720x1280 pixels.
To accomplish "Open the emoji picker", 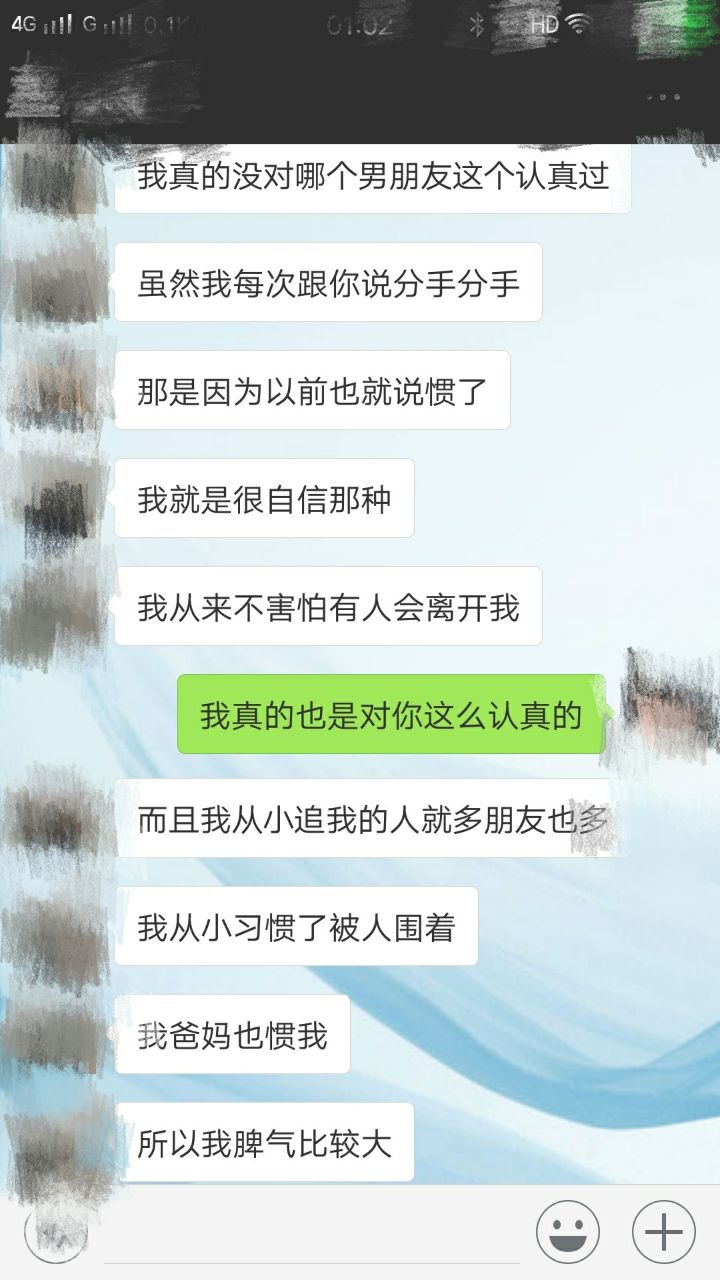I will (x=568, y=1232).
